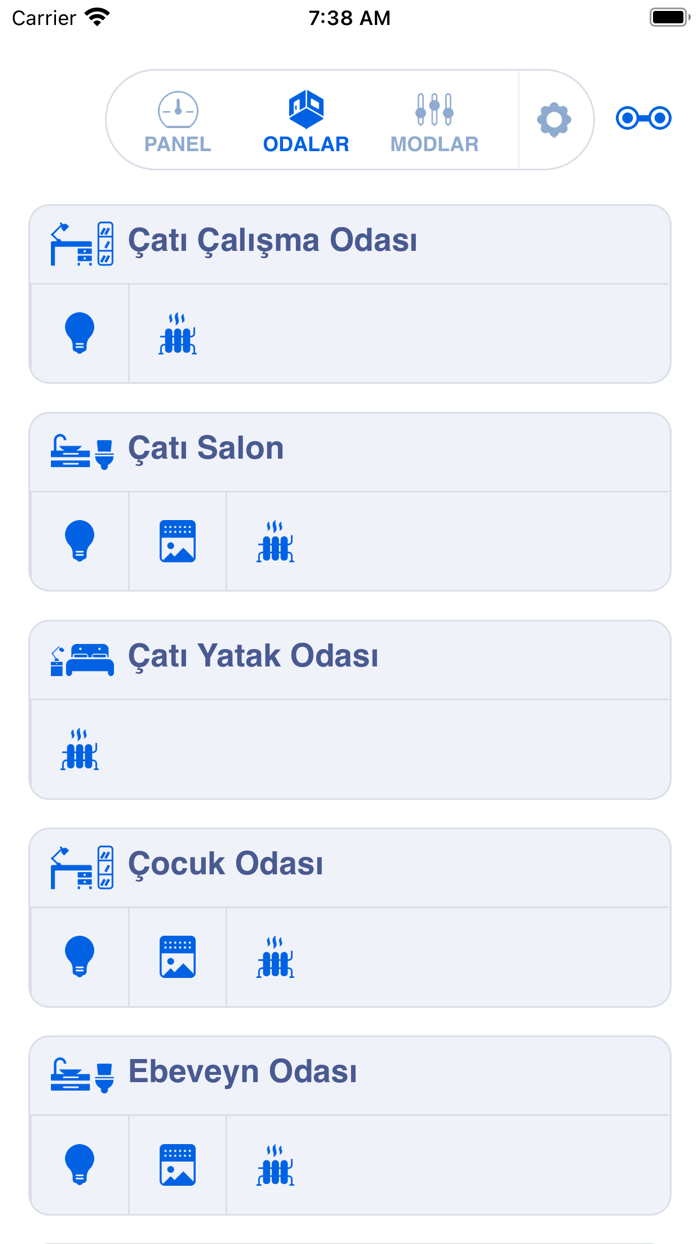Select the ODALAR tab
Image resolution: width=700 pixels, height=1244 pixels.
(306, 123)
